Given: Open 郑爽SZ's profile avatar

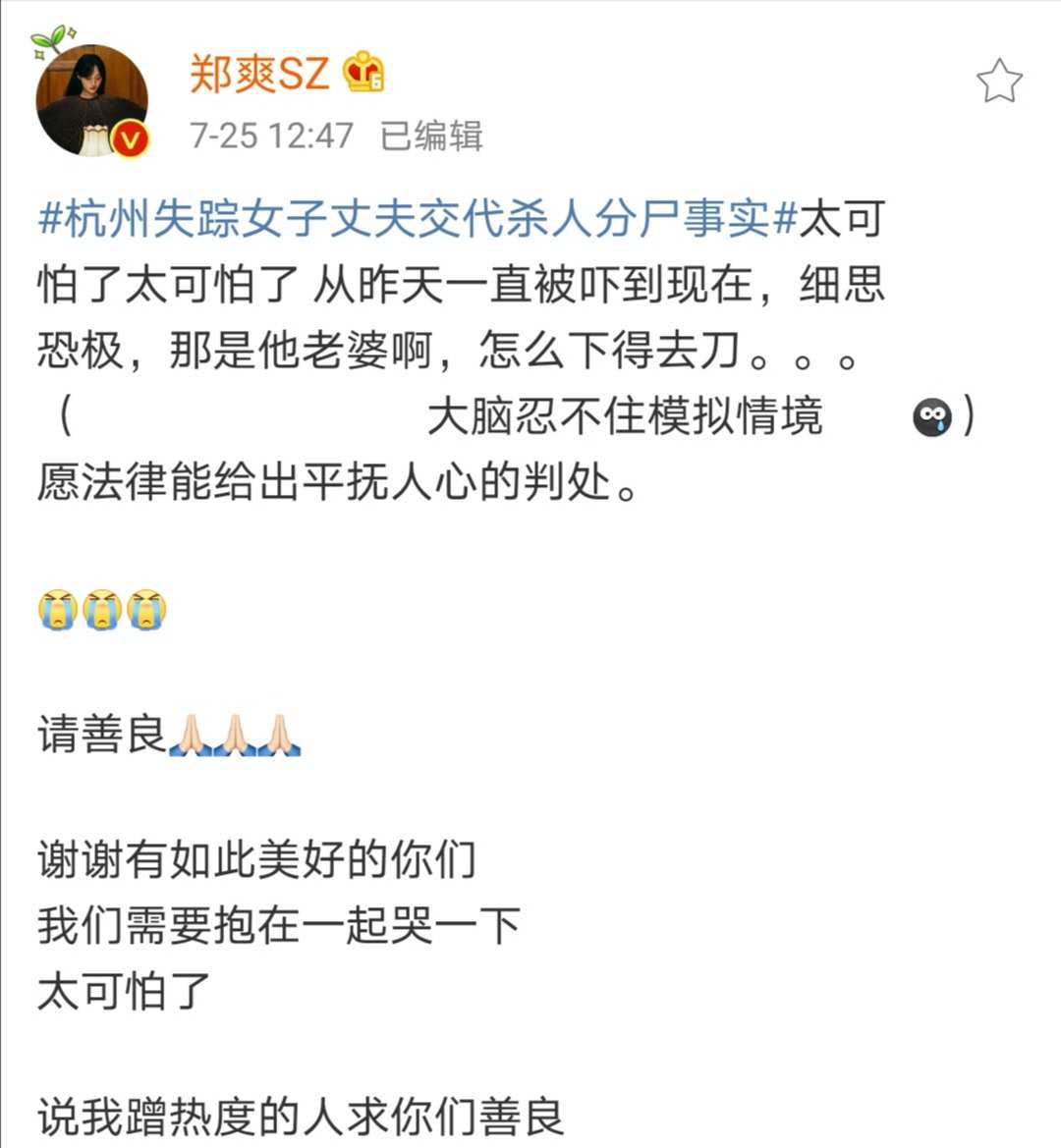Looking at the screenshot, I should point(91,100).
